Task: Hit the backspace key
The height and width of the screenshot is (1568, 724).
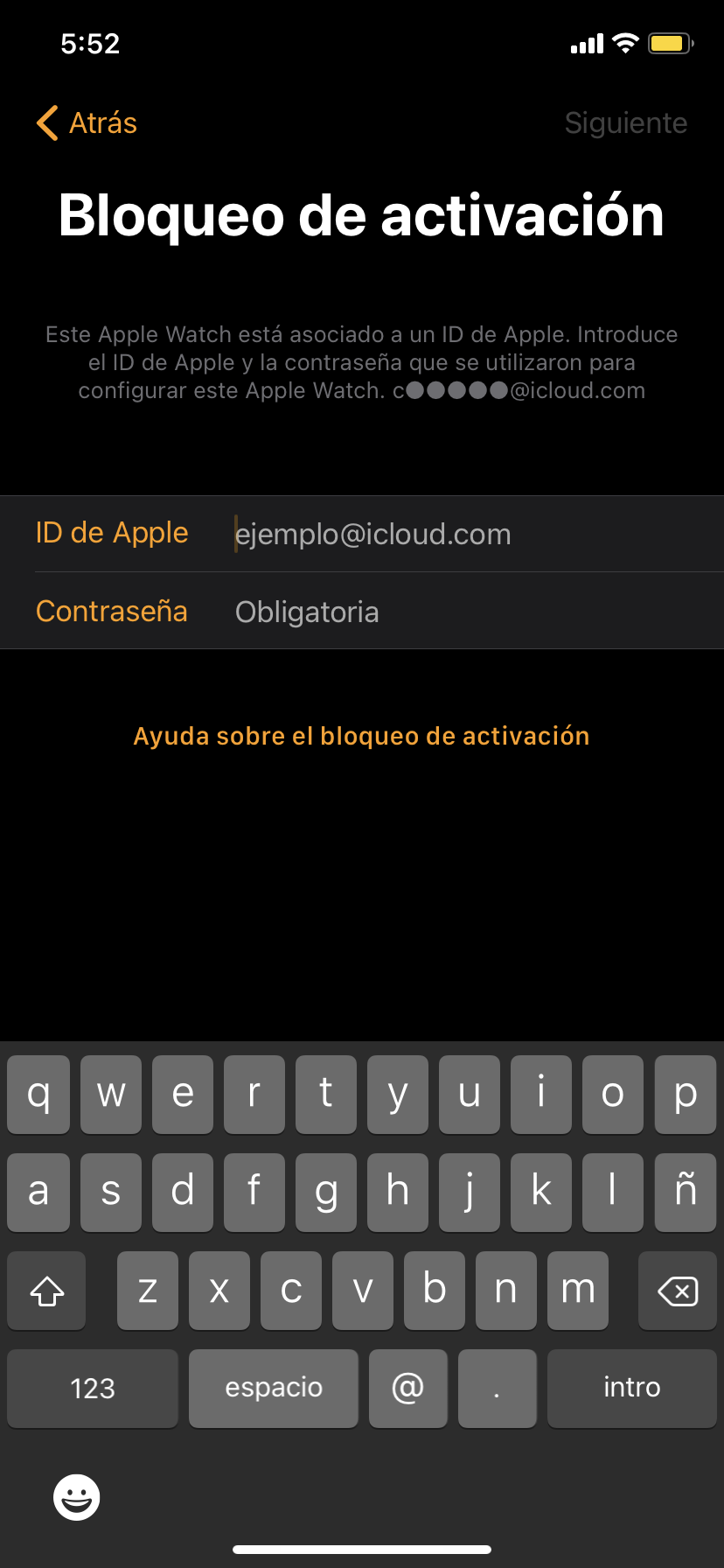Action: (x=677, y=1291)
